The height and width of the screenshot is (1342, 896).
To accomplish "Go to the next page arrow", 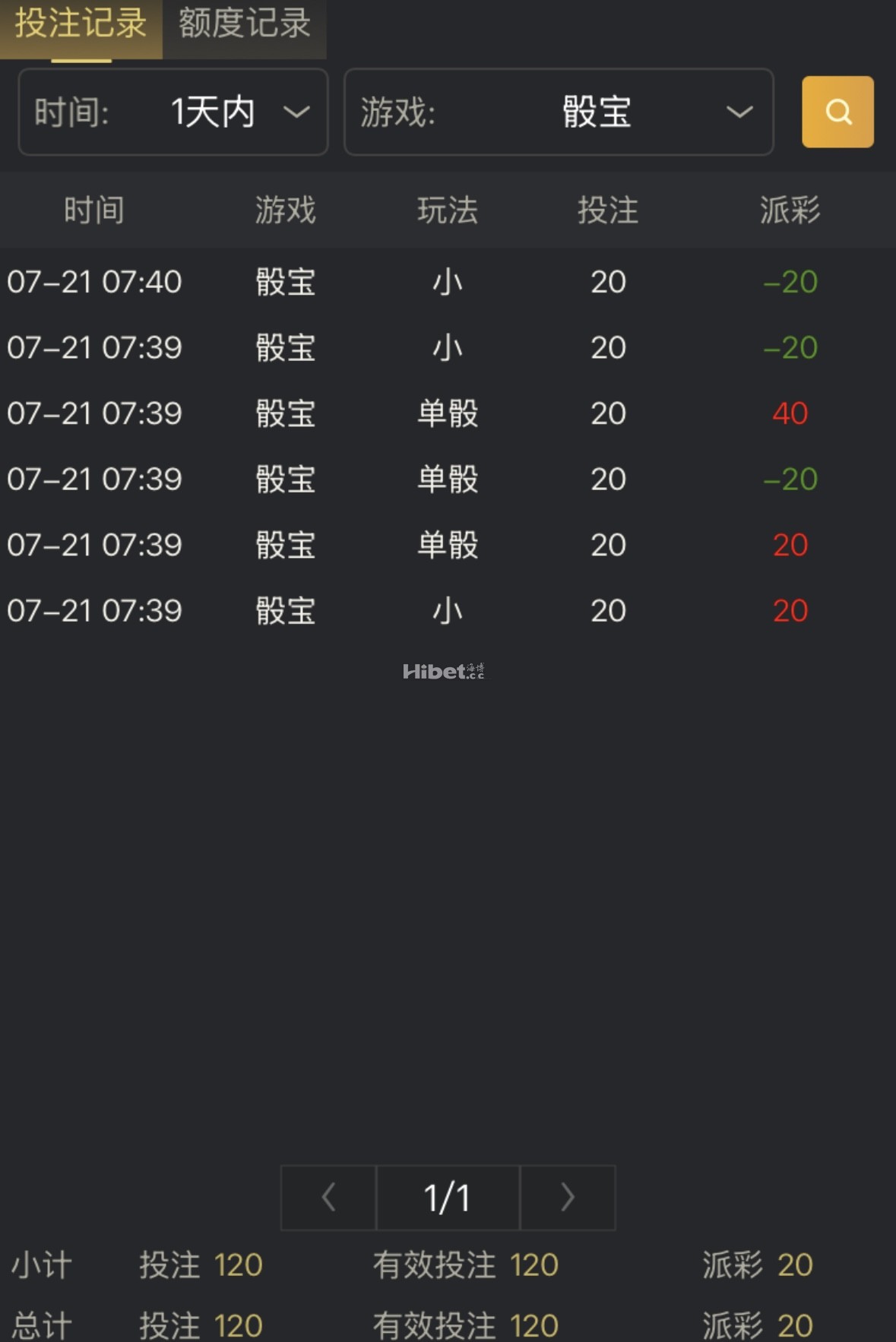I will (x=567, y=1198).
